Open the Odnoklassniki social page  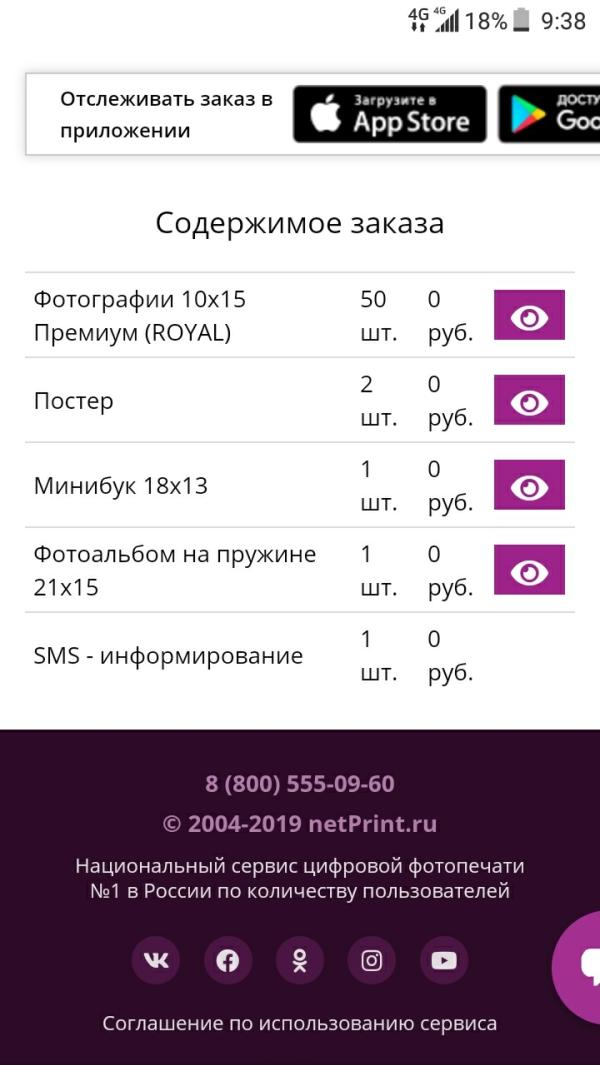point(300,961)
